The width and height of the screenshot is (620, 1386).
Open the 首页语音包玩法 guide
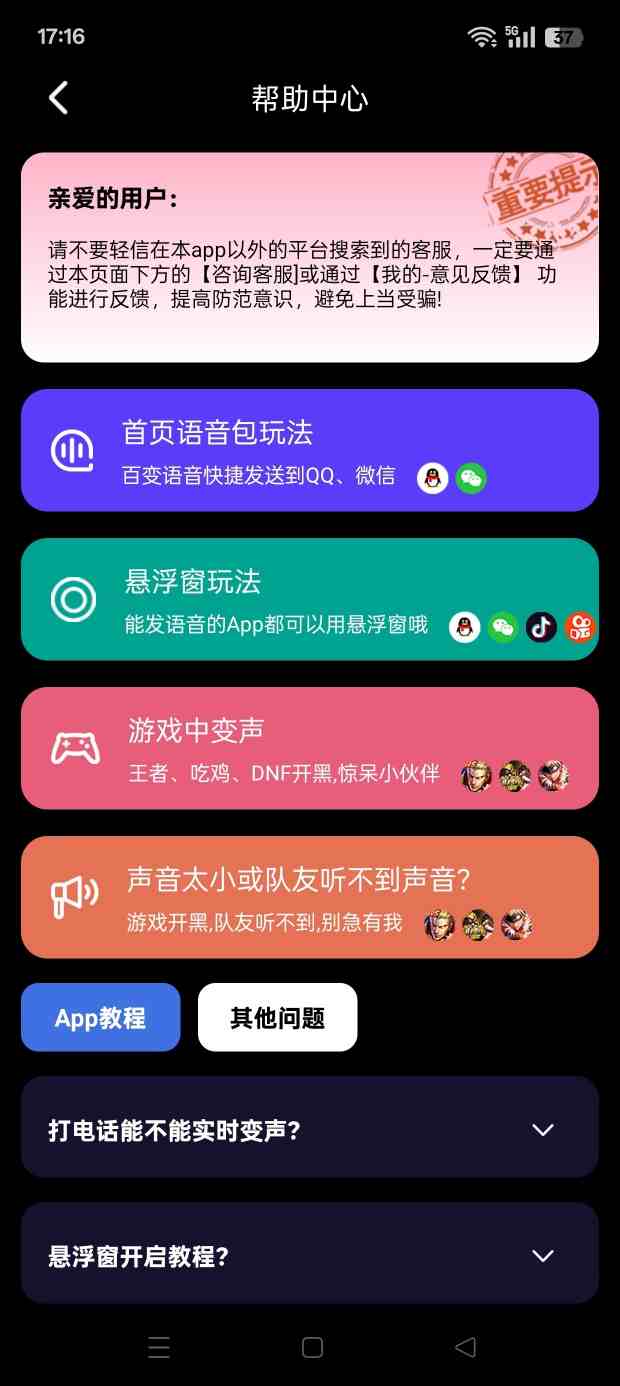click(309, 450)
